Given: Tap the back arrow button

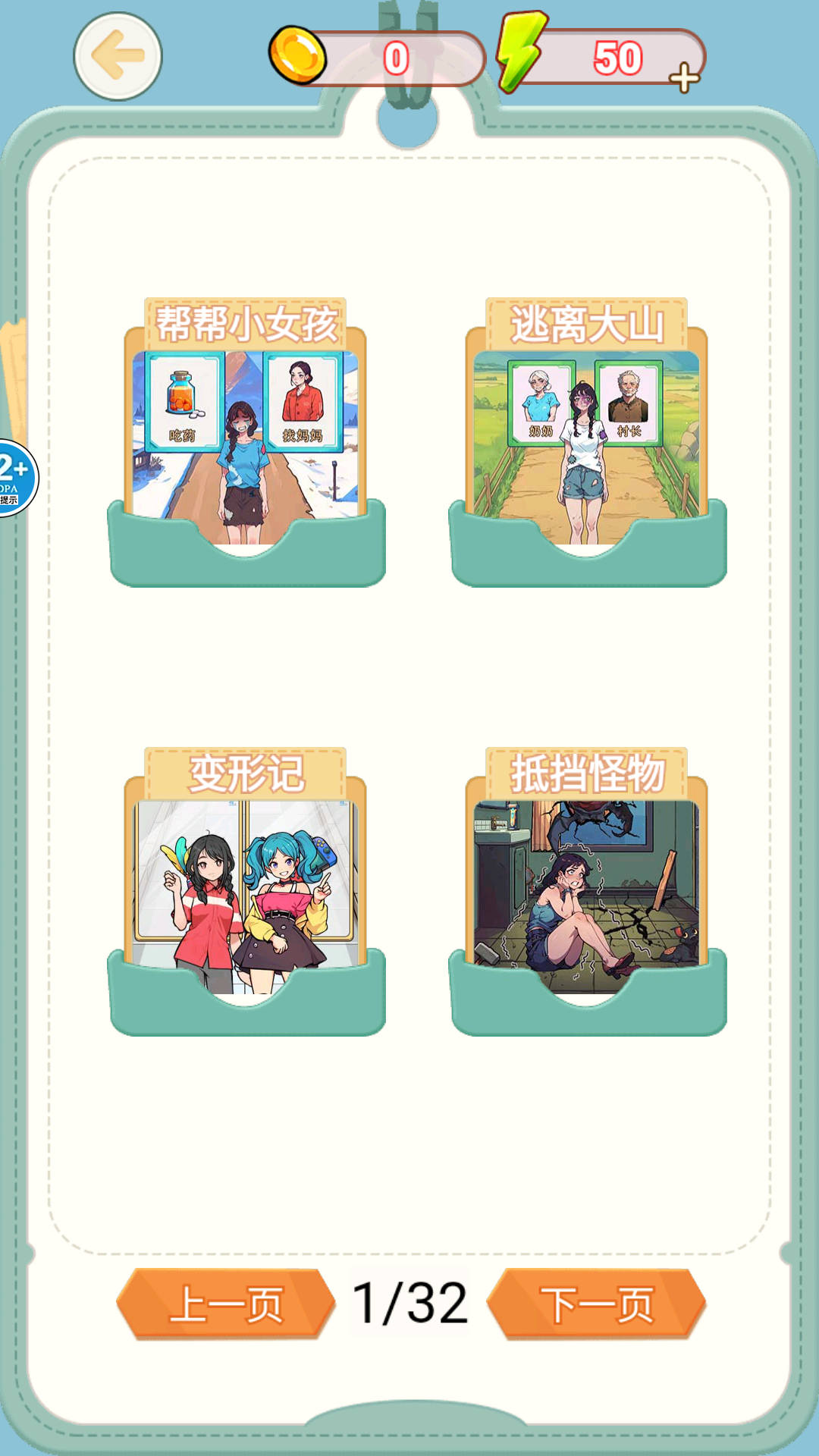Looking at the screenshot, I should point(118,56).
